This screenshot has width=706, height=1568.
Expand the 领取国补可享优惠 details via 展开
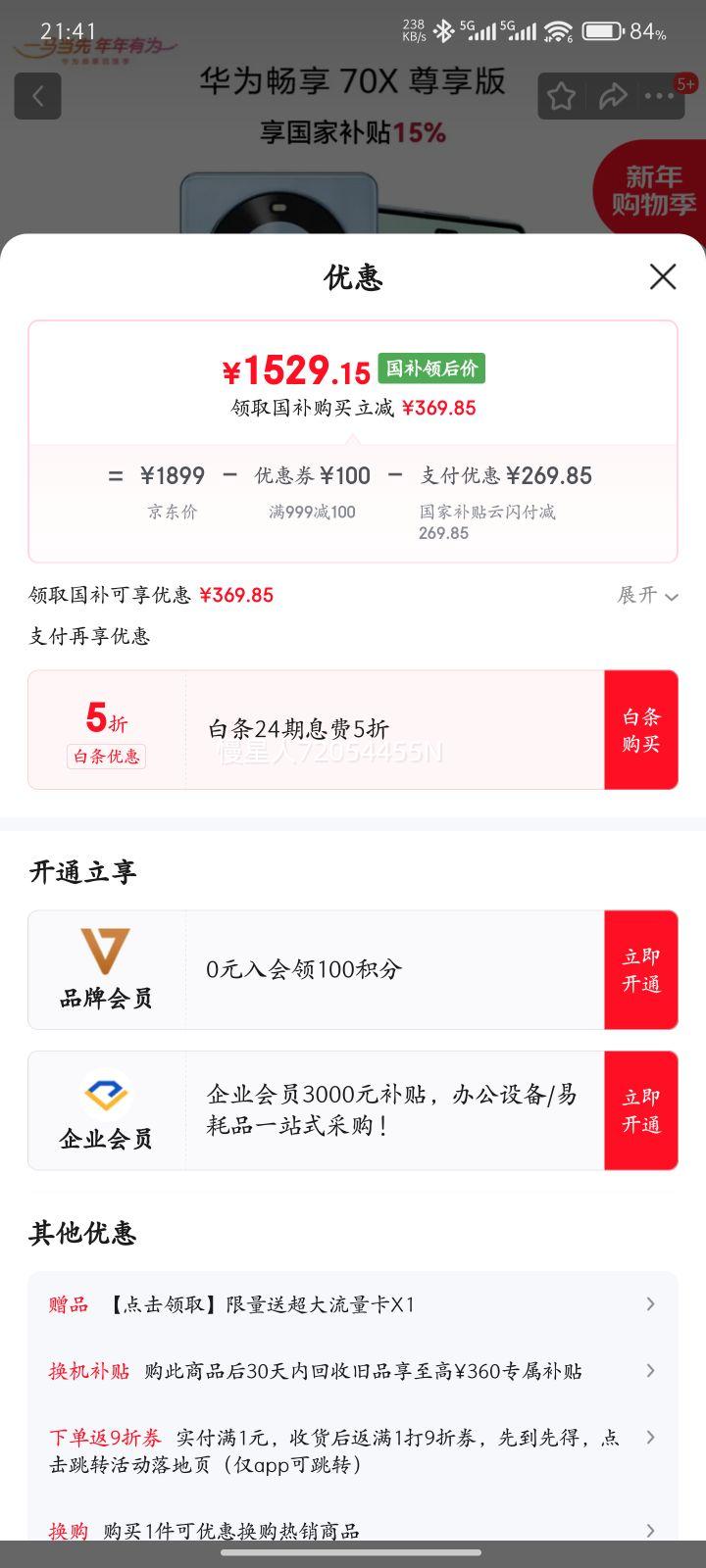tap(645, 595)
